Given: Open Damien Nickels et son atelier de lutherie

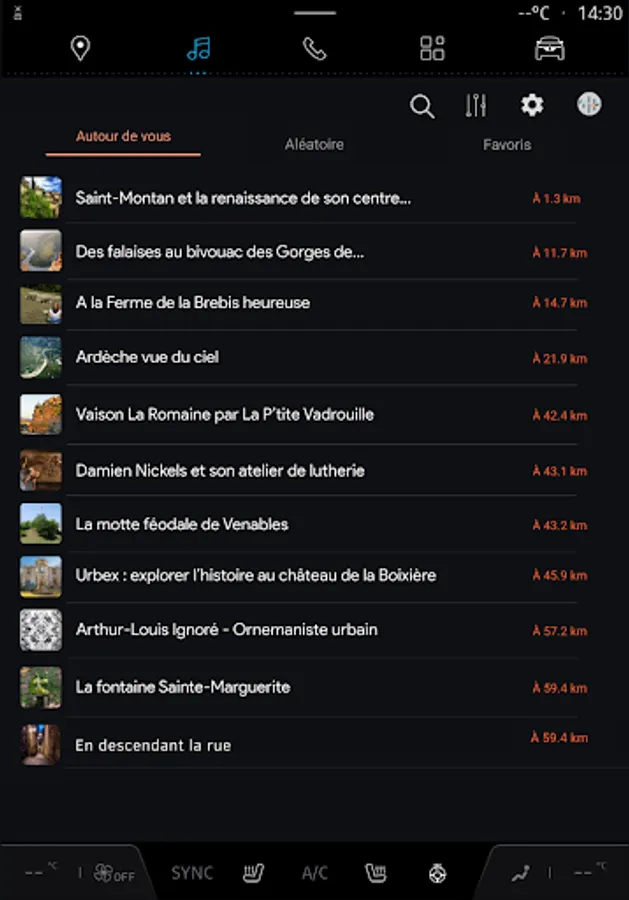Looking at the screenshot, I should (x=220, y=470).
